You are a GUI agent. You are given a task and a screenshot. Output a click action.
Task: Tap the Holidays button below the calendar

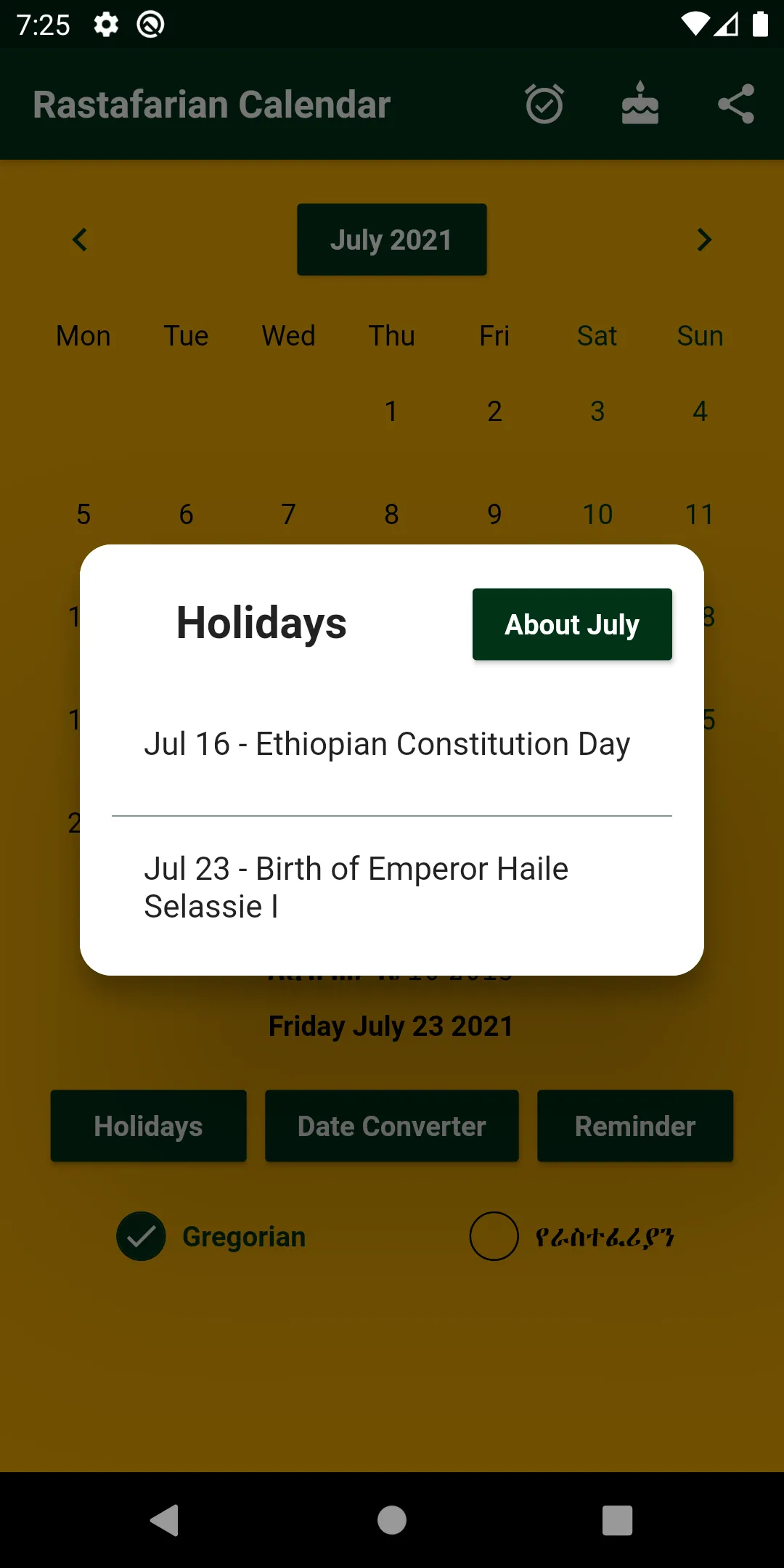(148, 1126)
